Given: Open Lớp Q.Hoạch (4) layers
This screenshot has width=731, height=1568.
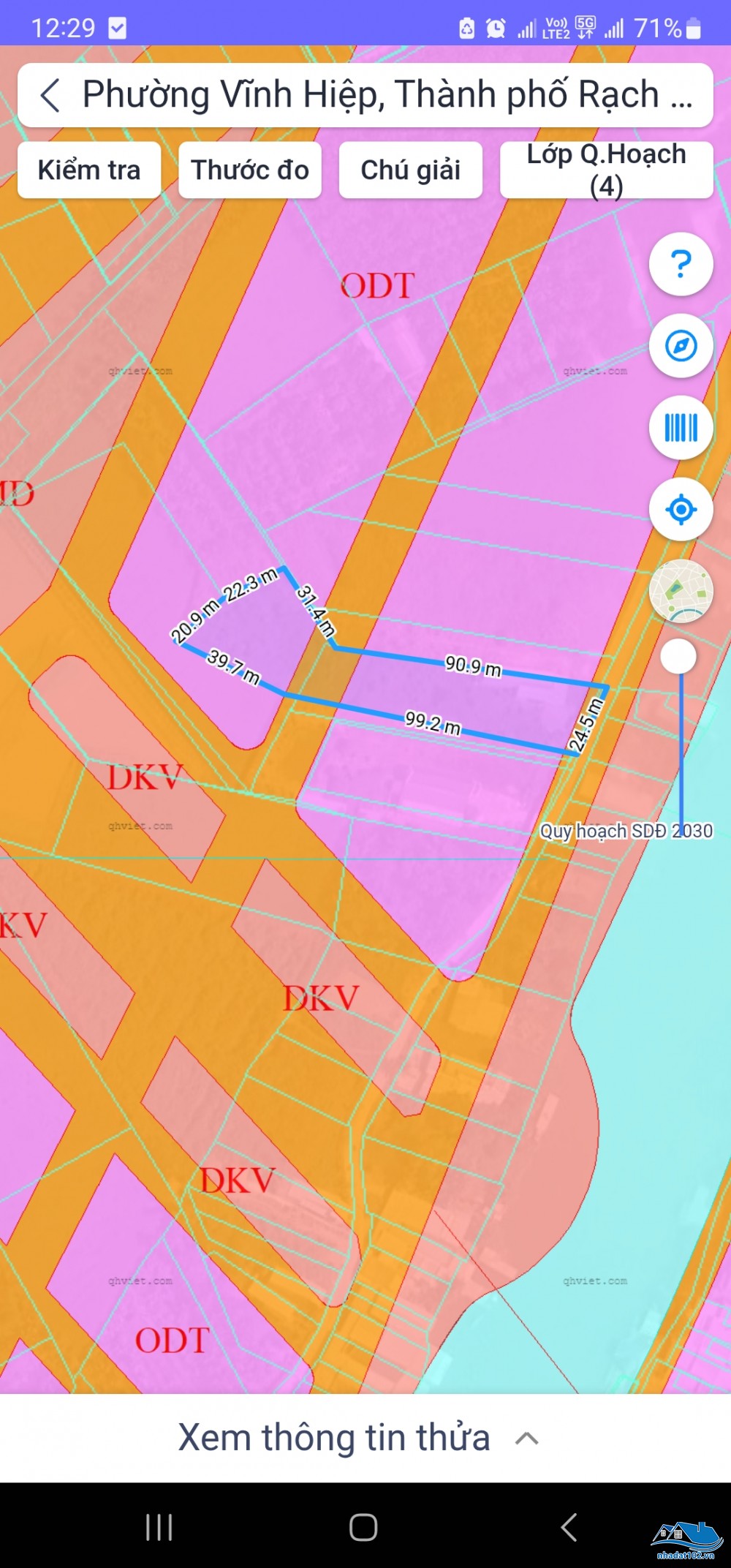Looking at the screenshot, I should 606,170.
